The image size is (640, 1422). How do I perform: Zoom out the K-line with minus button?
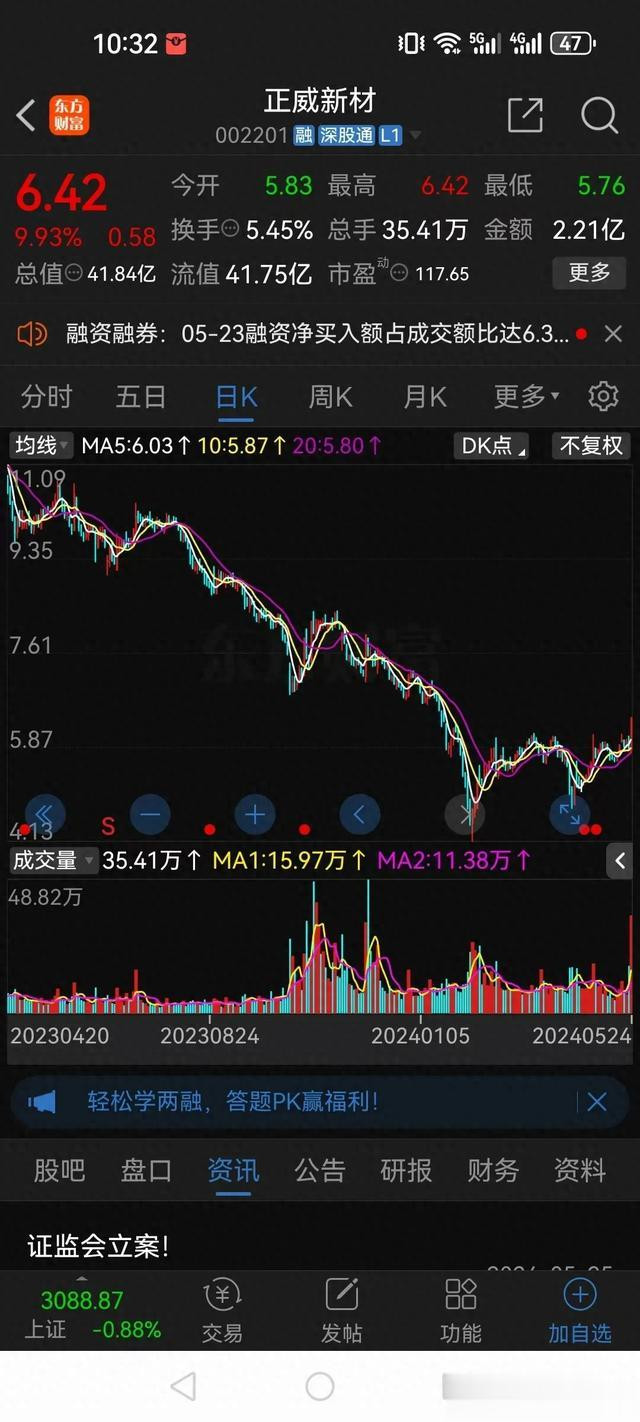(149, 815)
